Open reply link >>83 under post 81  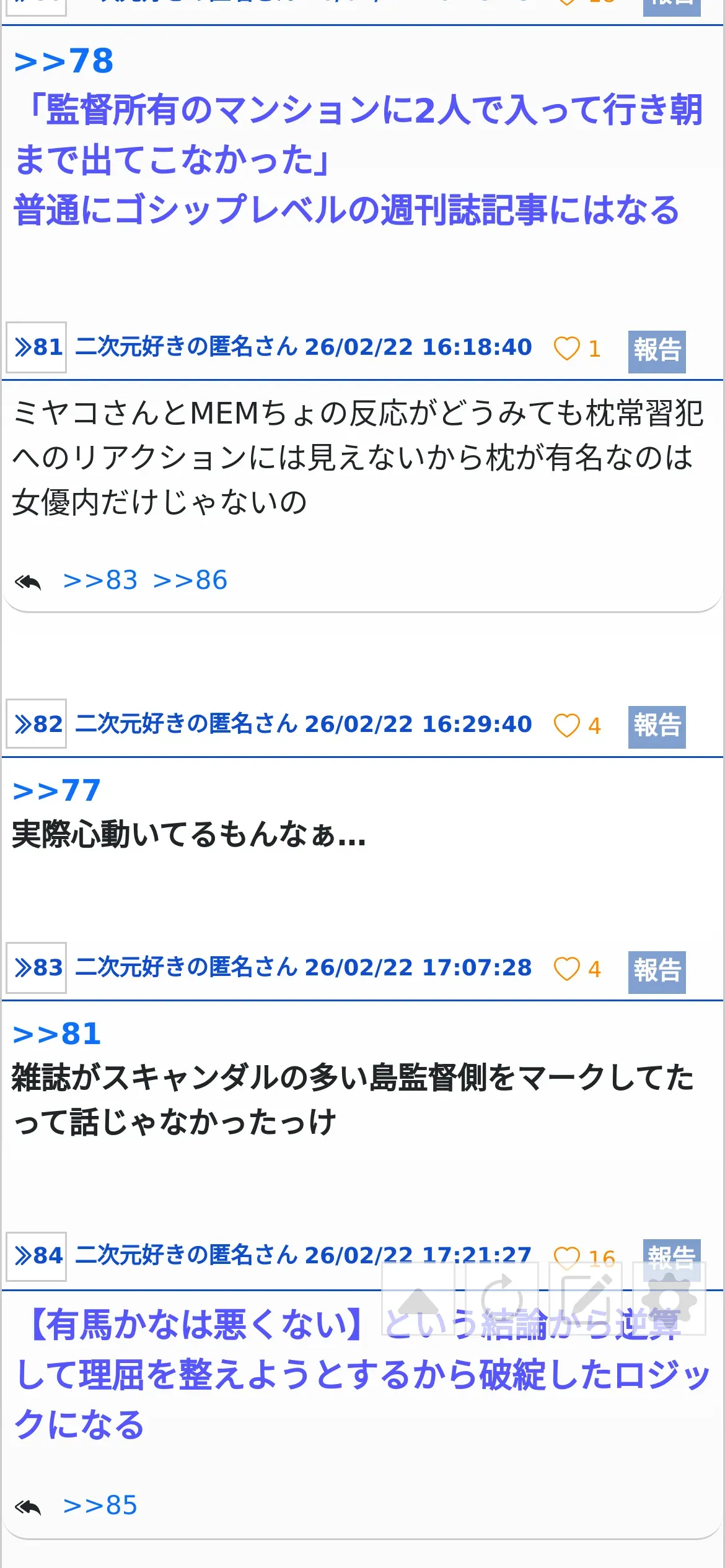[x=100, y=580]
